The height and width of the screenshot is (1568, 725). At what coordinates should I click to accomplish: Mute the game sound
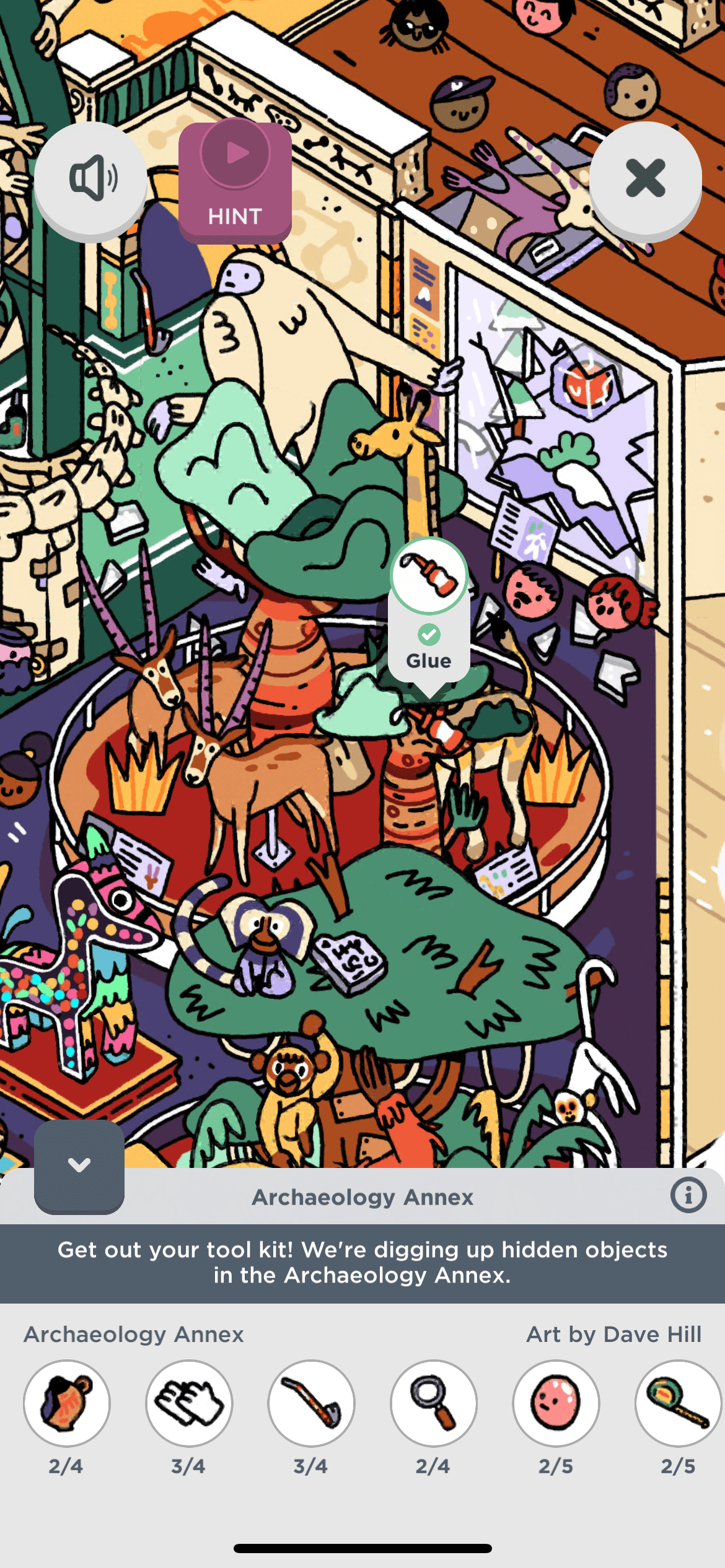click(x=91, y=178)
